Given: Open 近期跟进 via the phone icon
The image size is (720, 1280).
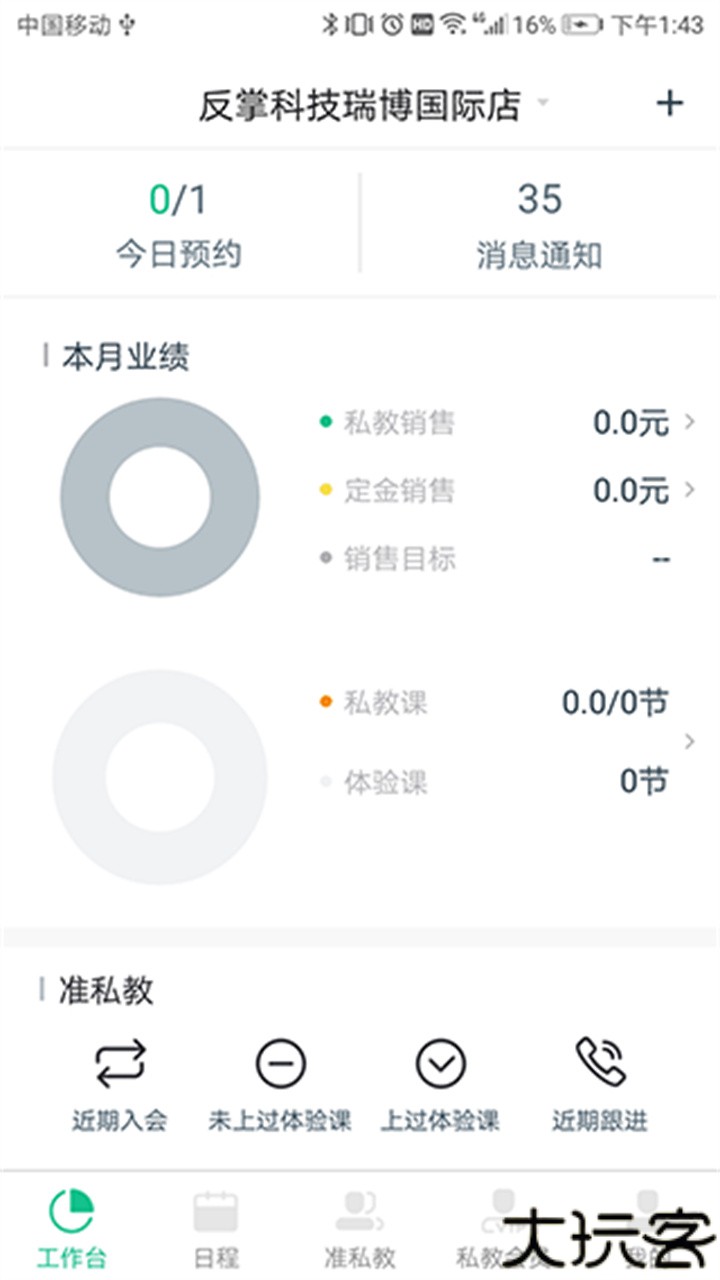Looking at the screenshot, I should (x=601, y=1063).
